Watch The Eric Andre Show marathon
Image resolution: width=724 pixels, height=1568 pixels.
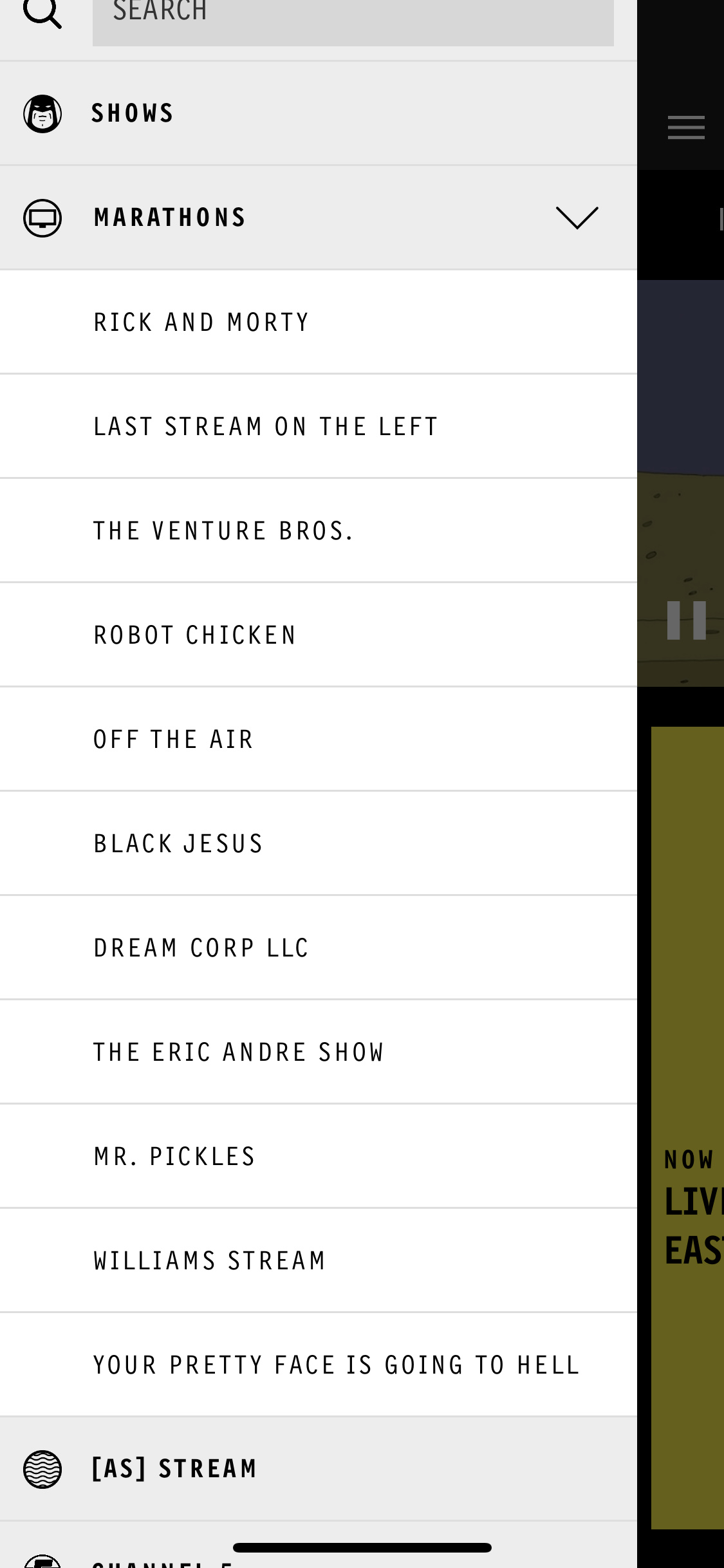click(238, 1052)
